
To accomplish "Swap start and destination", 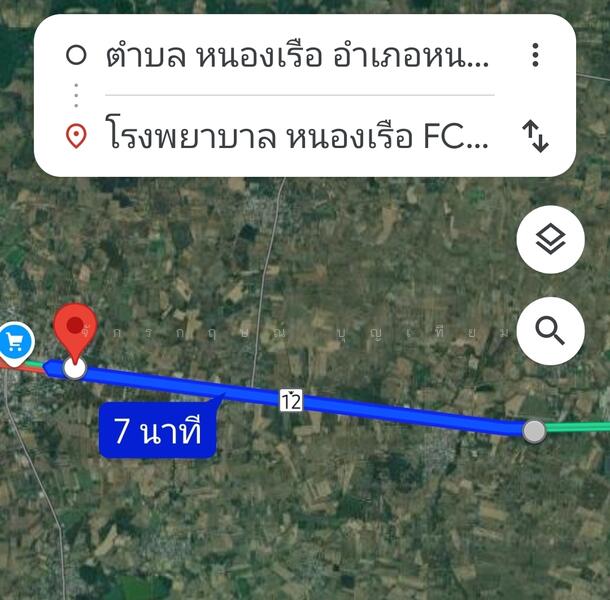I will [536, 135].
